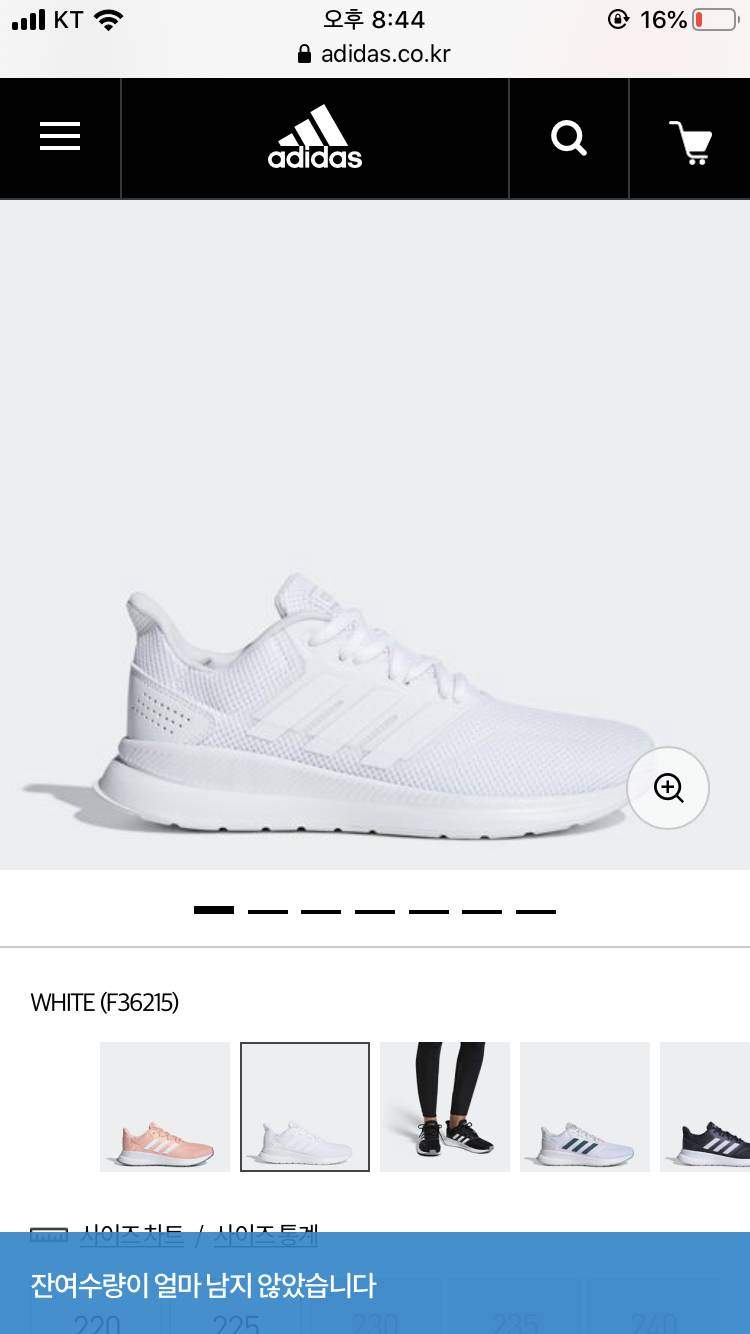View the model wearing black shoes thumbnail
Viewport: 750px width, 1334px height.
coord(445,1107)
